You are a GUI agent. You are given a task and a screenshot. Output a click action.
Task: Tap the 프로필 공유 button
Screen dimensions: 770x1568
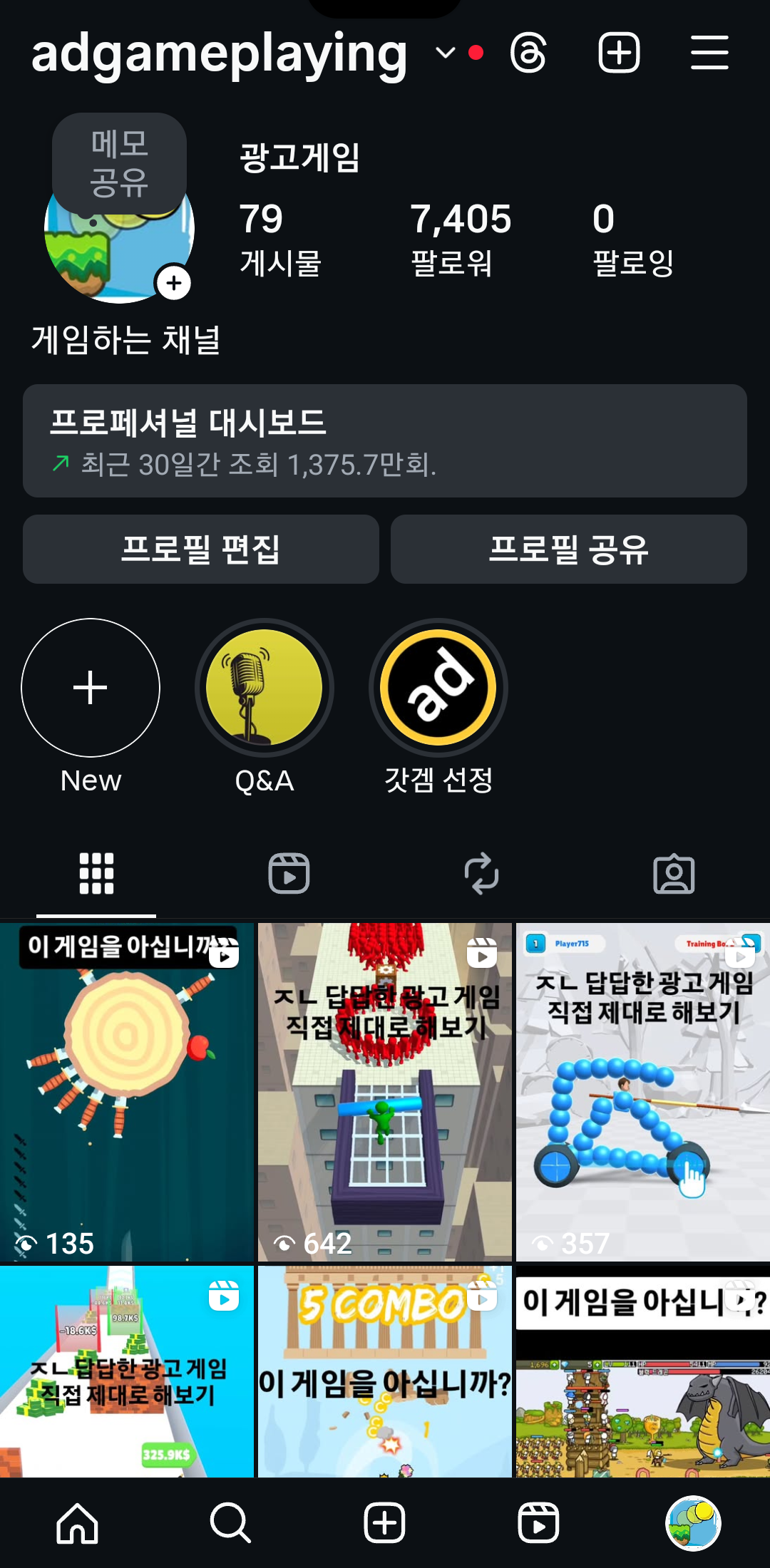pyautogui.click(x=568, y=550)
